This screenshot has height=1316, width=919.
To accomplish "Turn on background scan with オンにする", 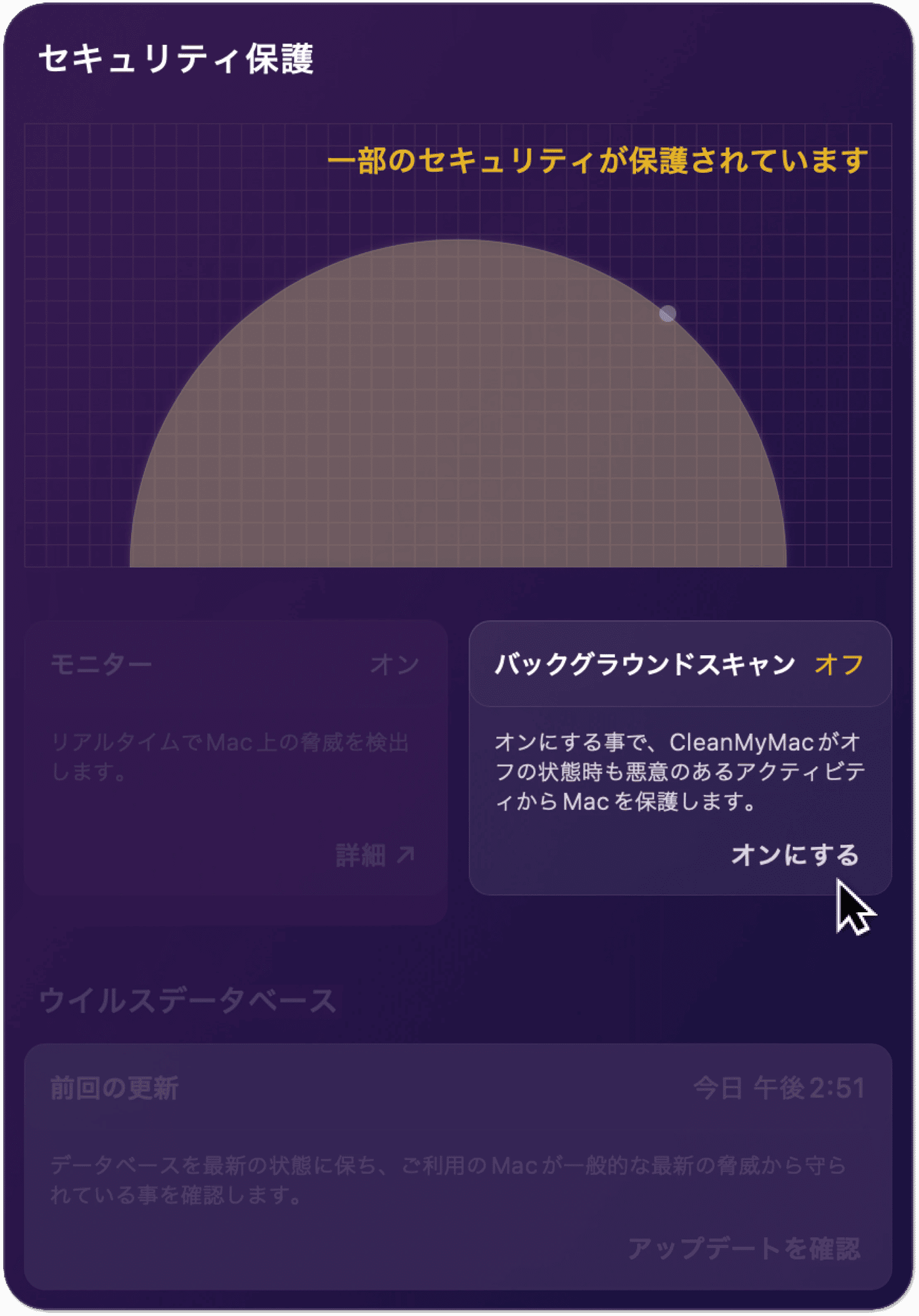I will (795, 855).
